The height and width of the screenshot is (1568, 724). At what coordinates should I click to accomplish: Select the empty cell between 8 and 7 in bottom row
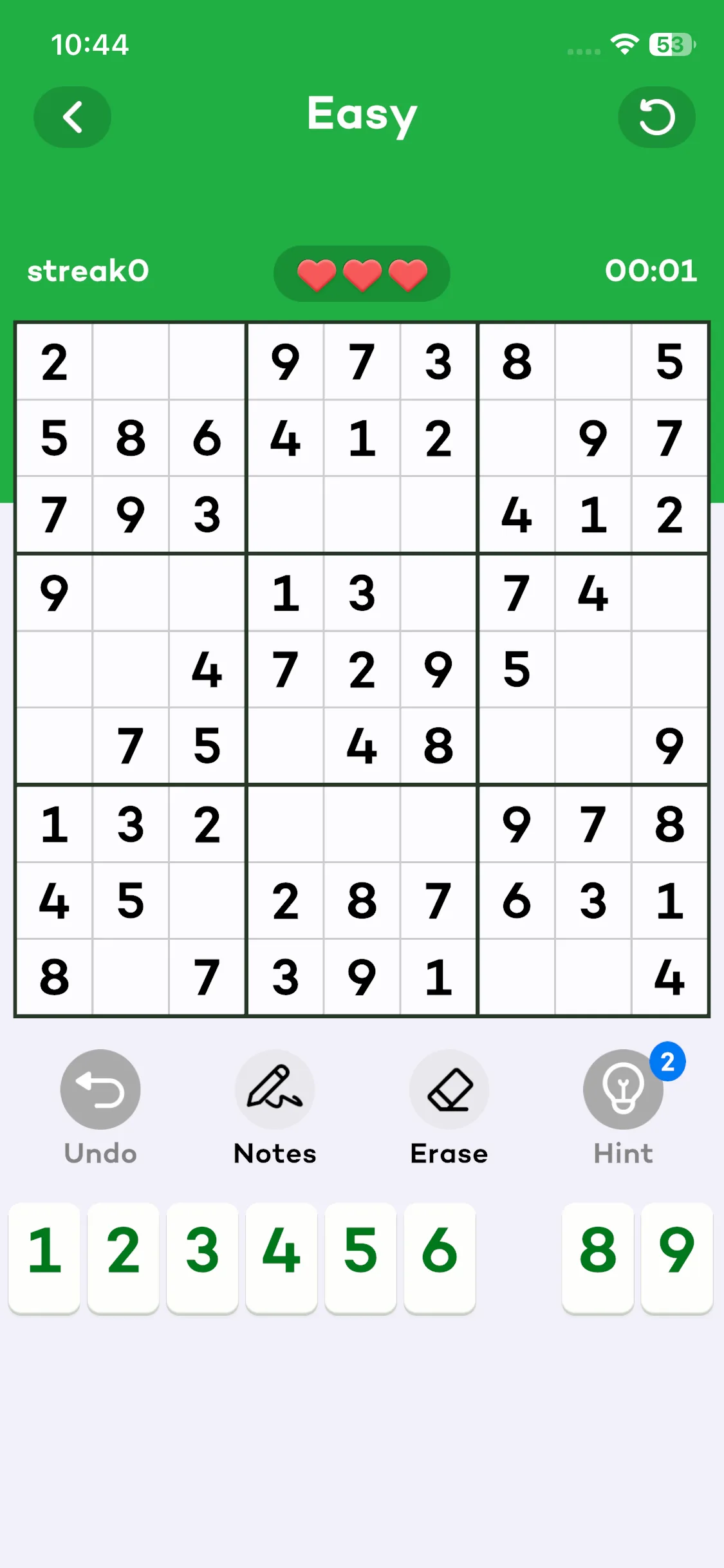[x=131, y=977]
